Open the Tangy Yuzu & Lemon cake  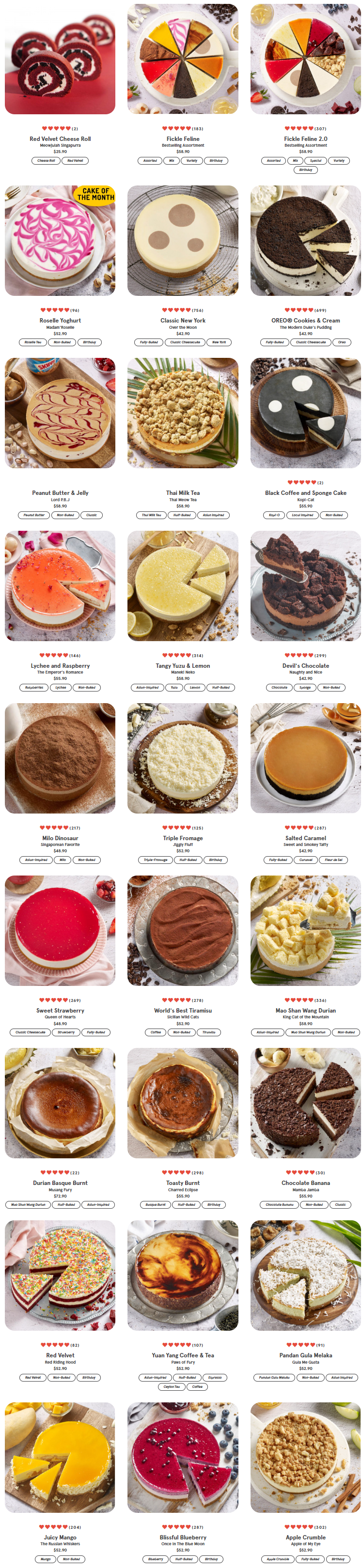[183, 585]
